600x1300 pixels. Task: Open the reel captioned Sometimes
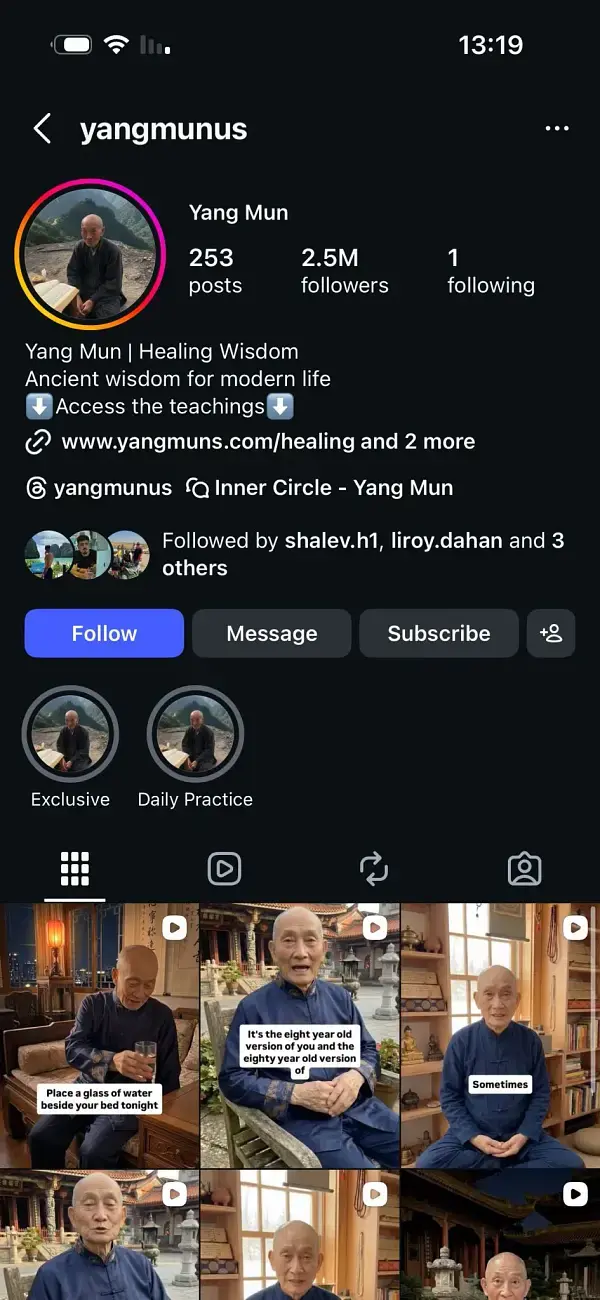[500, 1035]
